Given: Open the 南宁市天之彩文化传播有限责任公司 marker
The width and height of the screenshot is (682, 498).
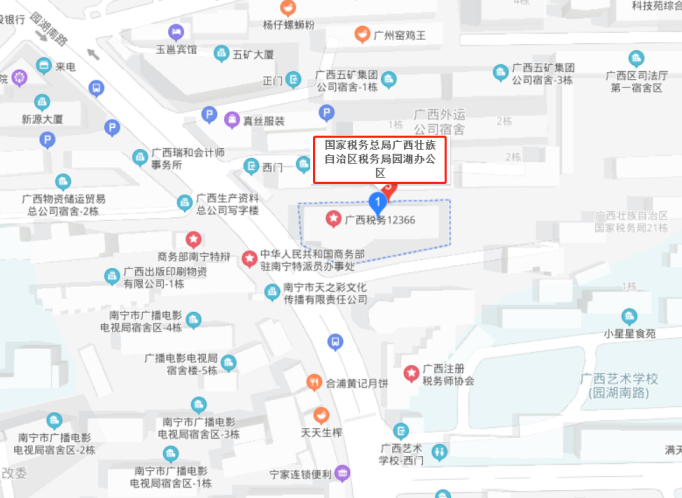Looking at the screenshot, I should (272, 291).
